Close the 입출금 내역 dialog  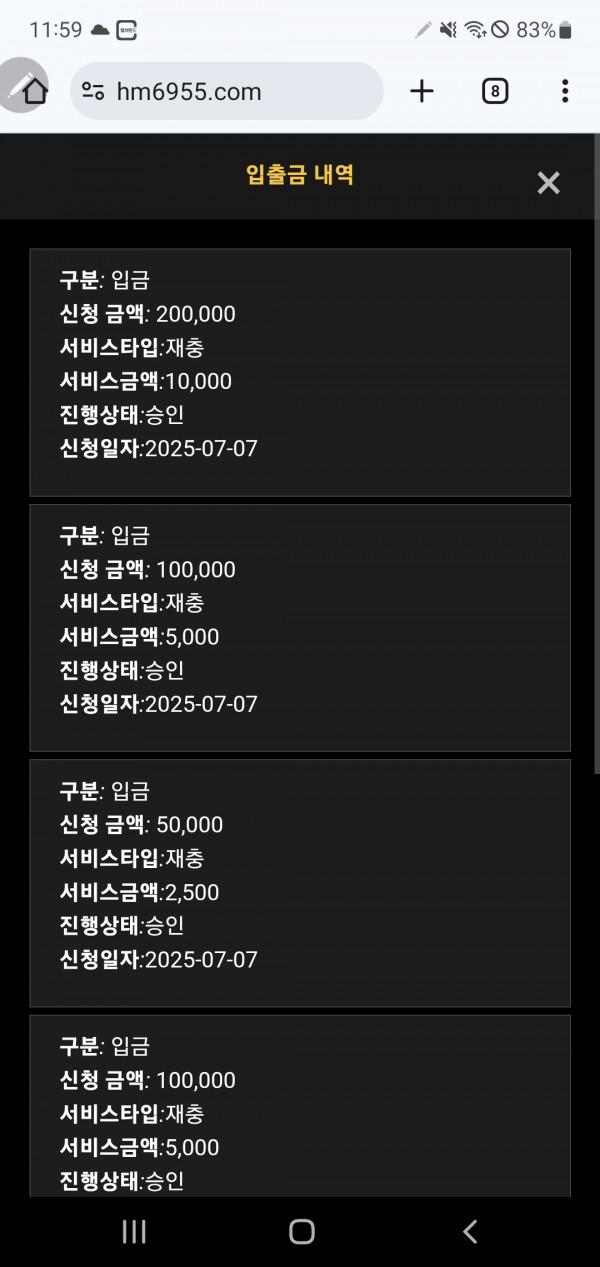[x=548, y=182]
